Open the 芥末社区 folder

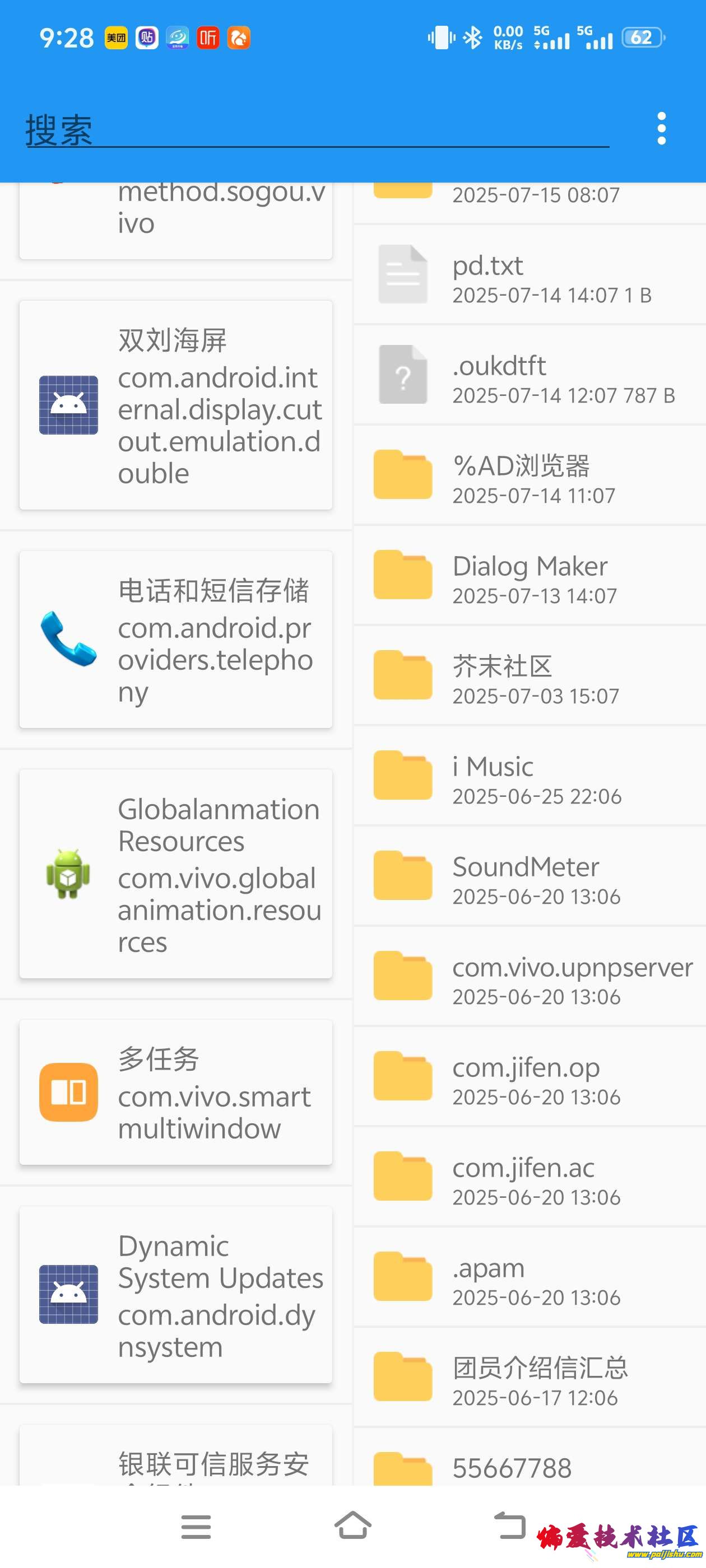coord(529,676)
